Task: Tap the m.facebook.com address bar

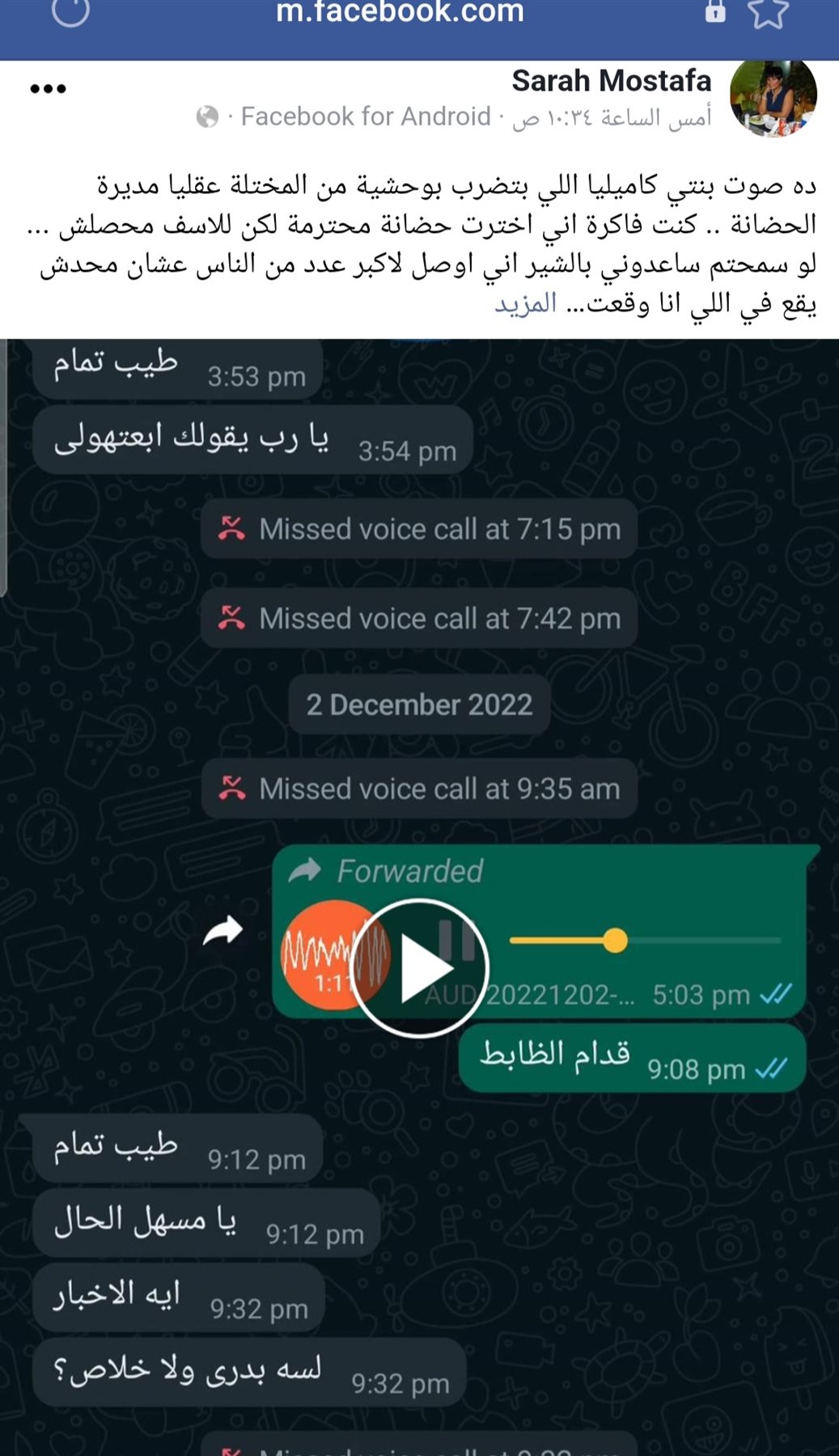Action: [400, 12]
